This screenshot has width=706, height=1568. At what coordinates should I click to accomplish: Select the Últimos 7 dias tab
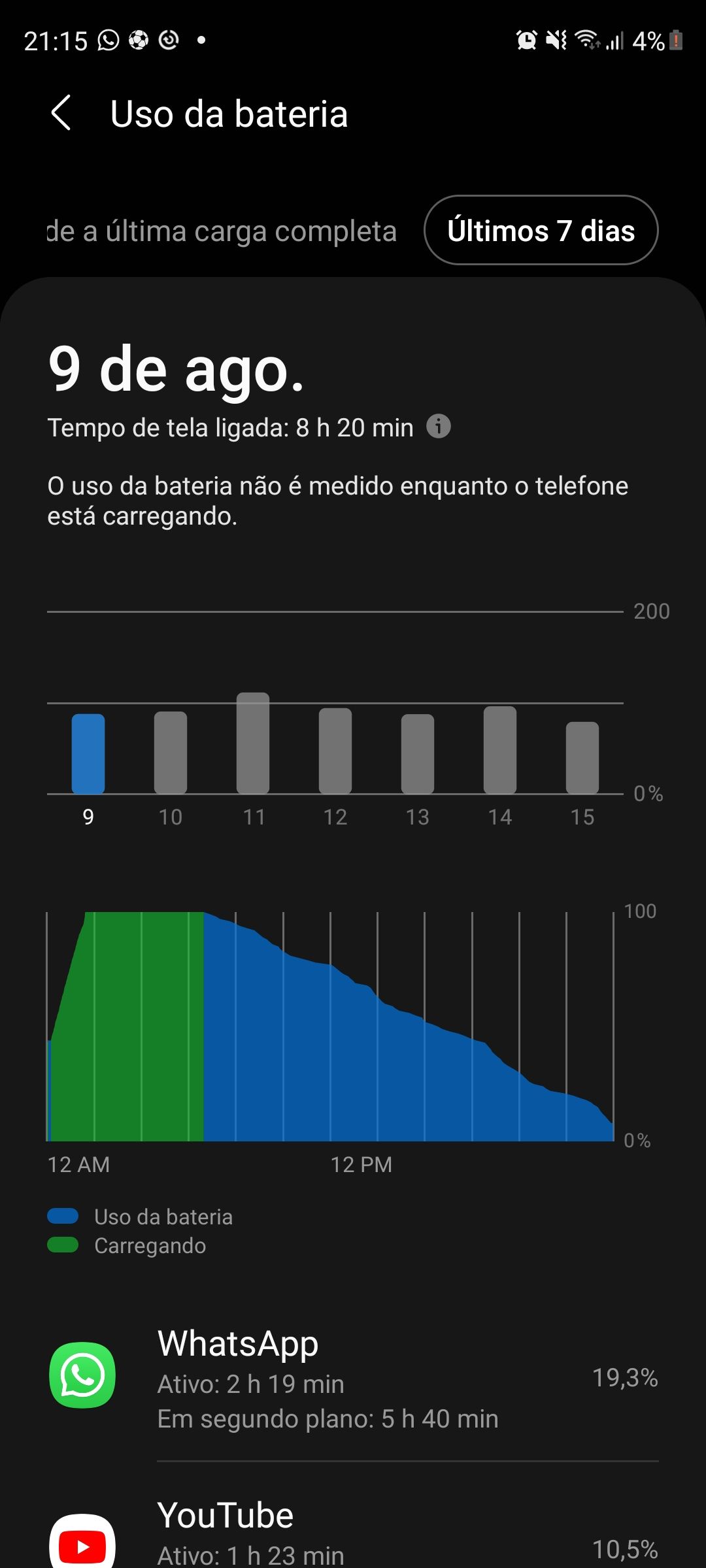pos(541,231)
